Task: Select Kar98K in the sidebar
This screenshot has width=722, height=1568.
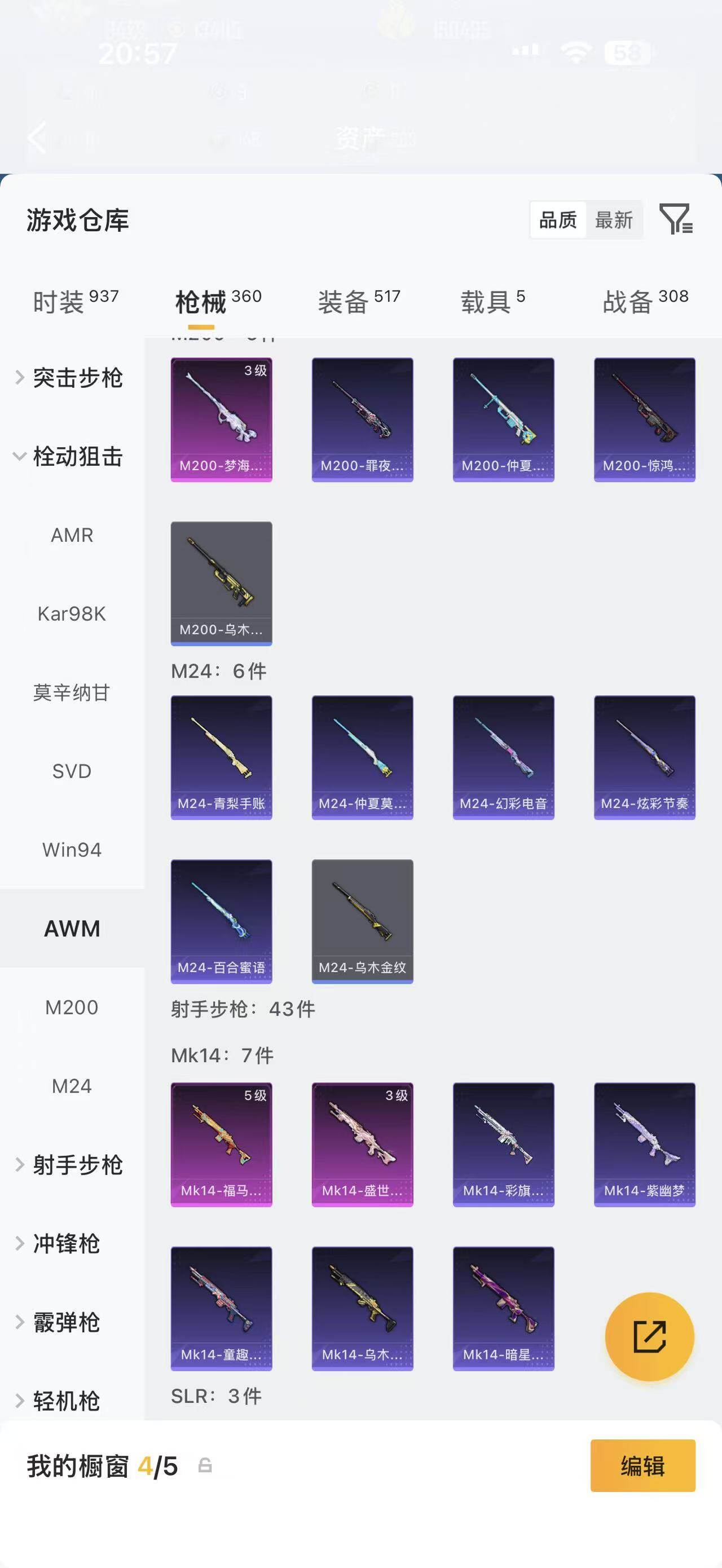Action: (x=72, y=613)
